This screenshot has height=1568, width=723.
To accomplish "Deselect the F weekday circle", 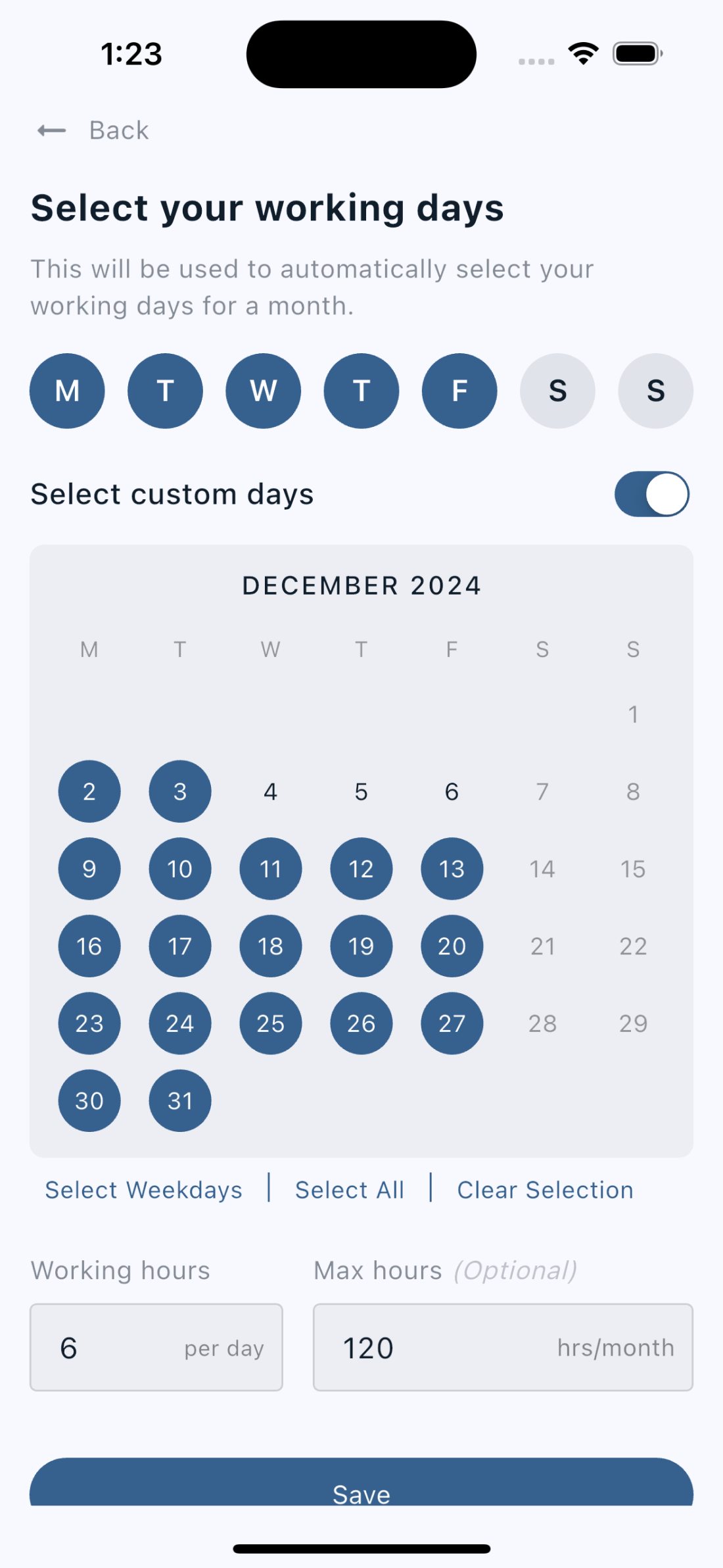I will pos(459,391).
